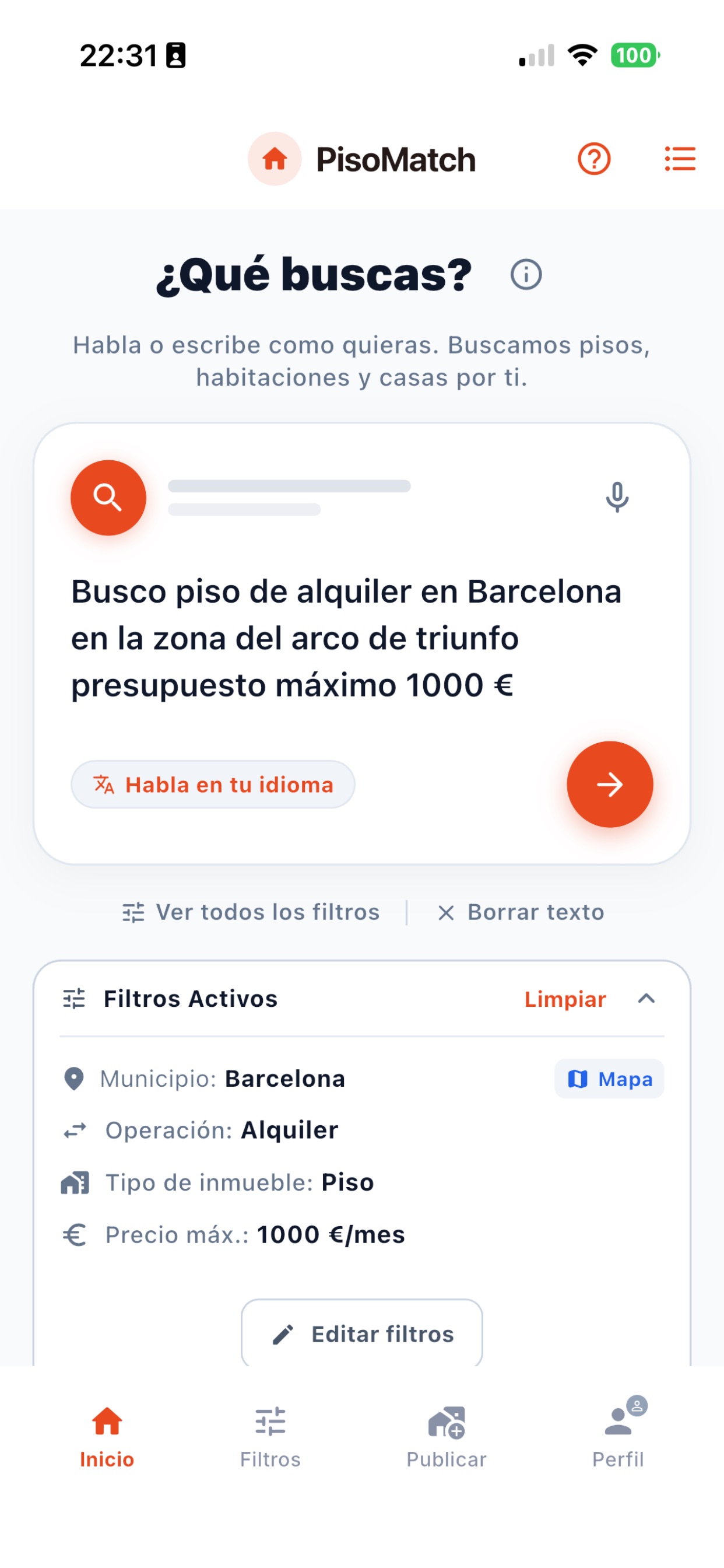Switch to the Filtros tab

click(270, 1438)
